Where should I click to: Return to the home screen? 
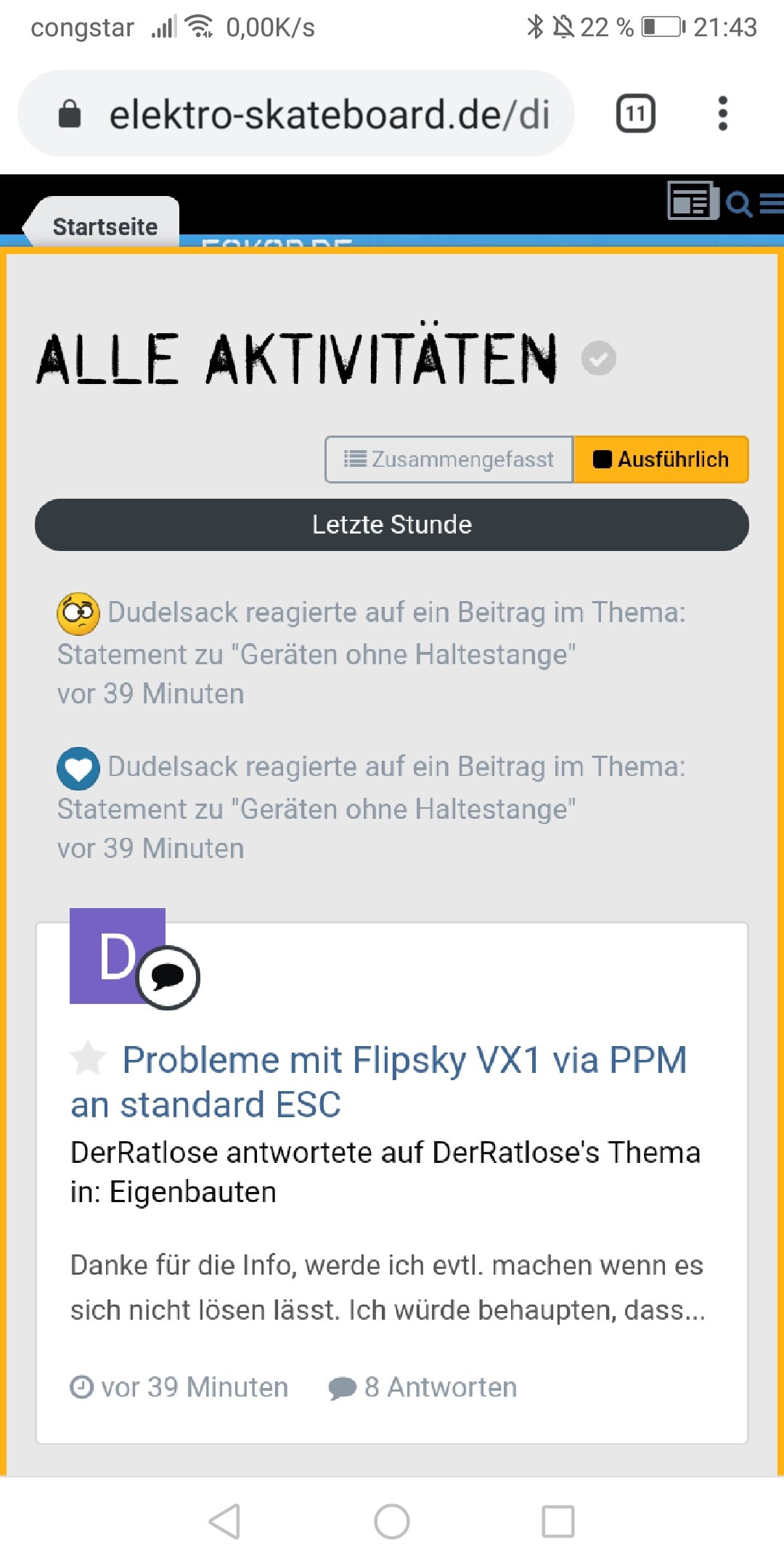point(392,1522)
